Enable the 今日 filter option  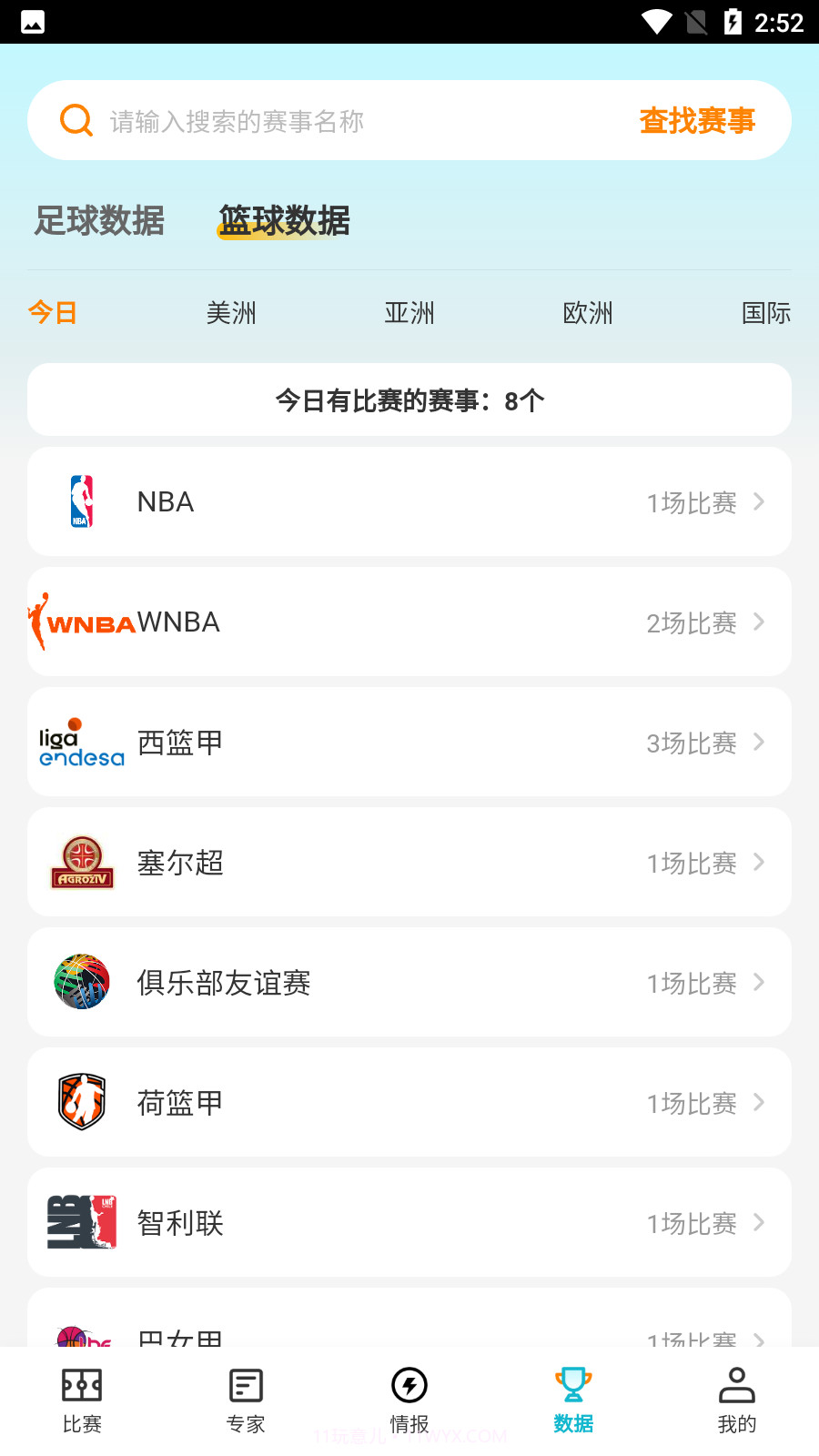coord(53,312)
